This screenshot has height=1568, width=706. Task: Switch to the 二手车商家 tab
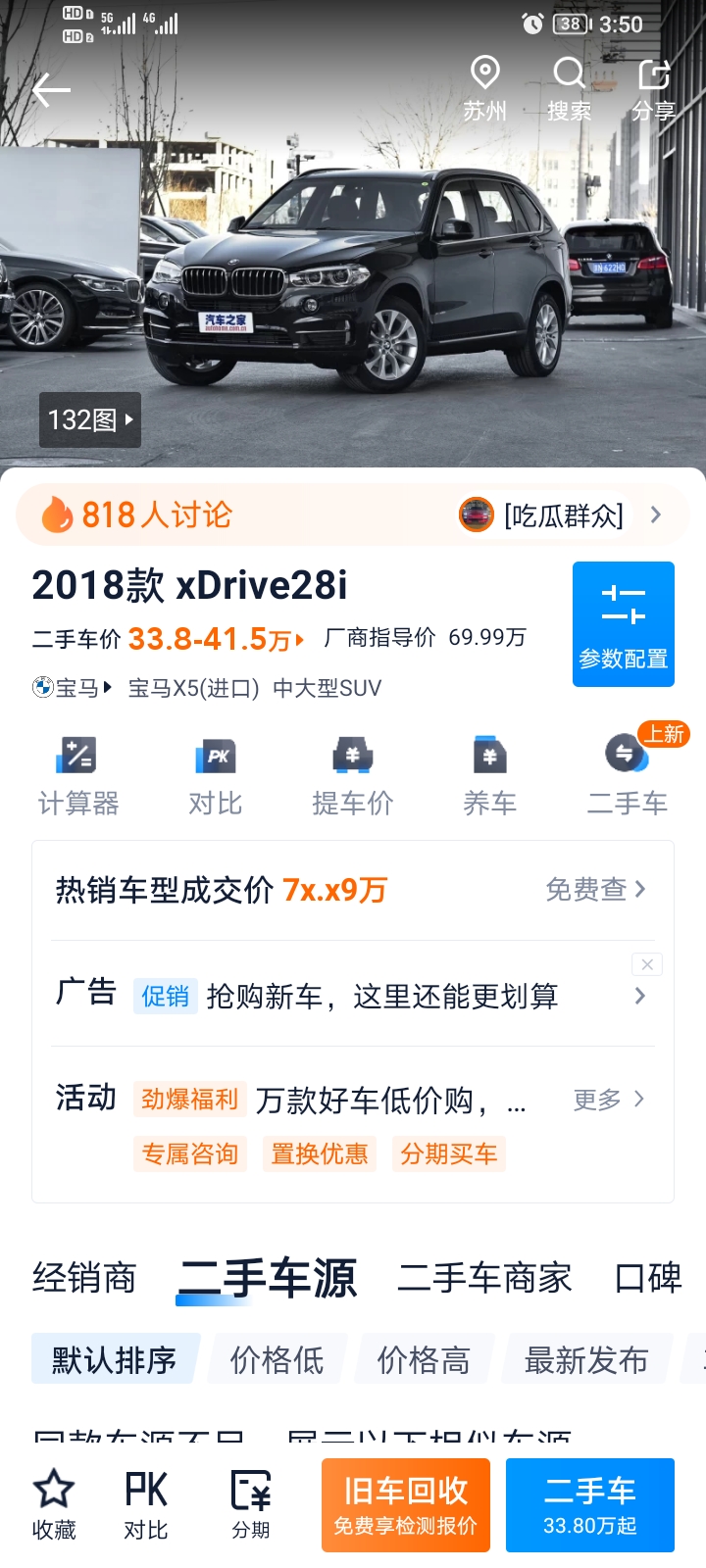[x=484, y=1278]
